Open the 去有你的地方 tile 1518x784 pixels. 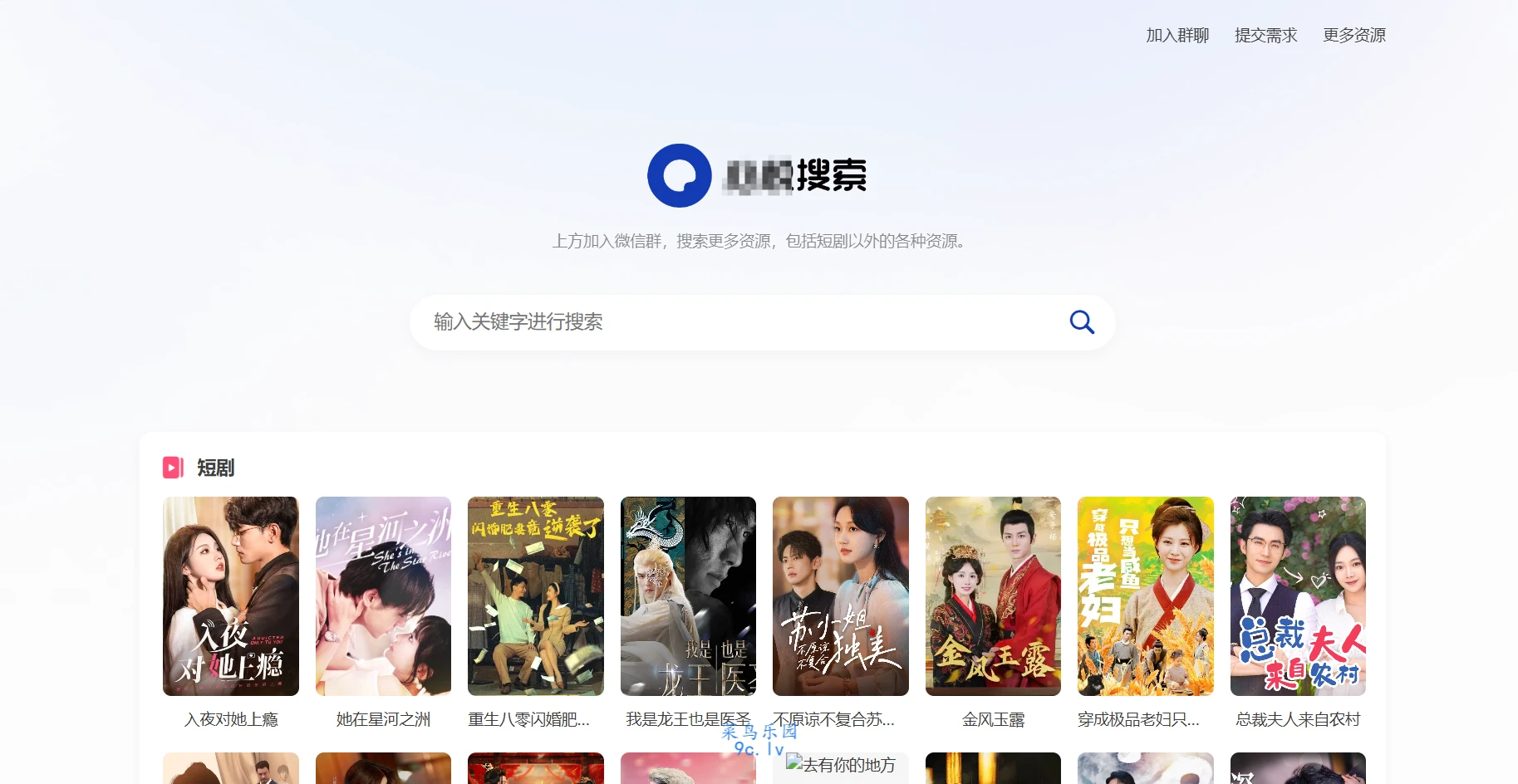841,766
